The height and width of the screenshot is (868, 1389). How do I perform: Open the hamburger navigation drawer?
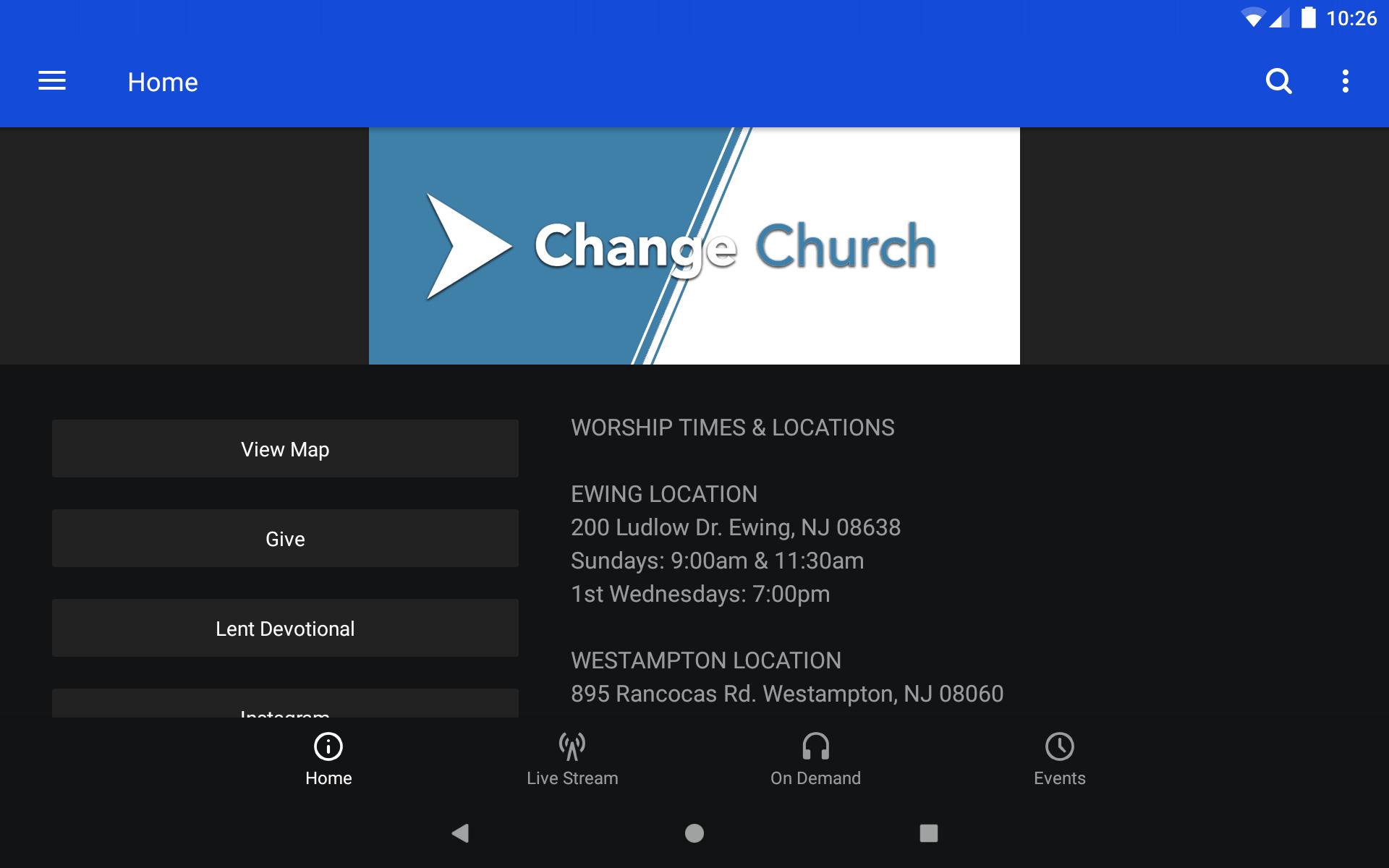click(x=52, y=81)
